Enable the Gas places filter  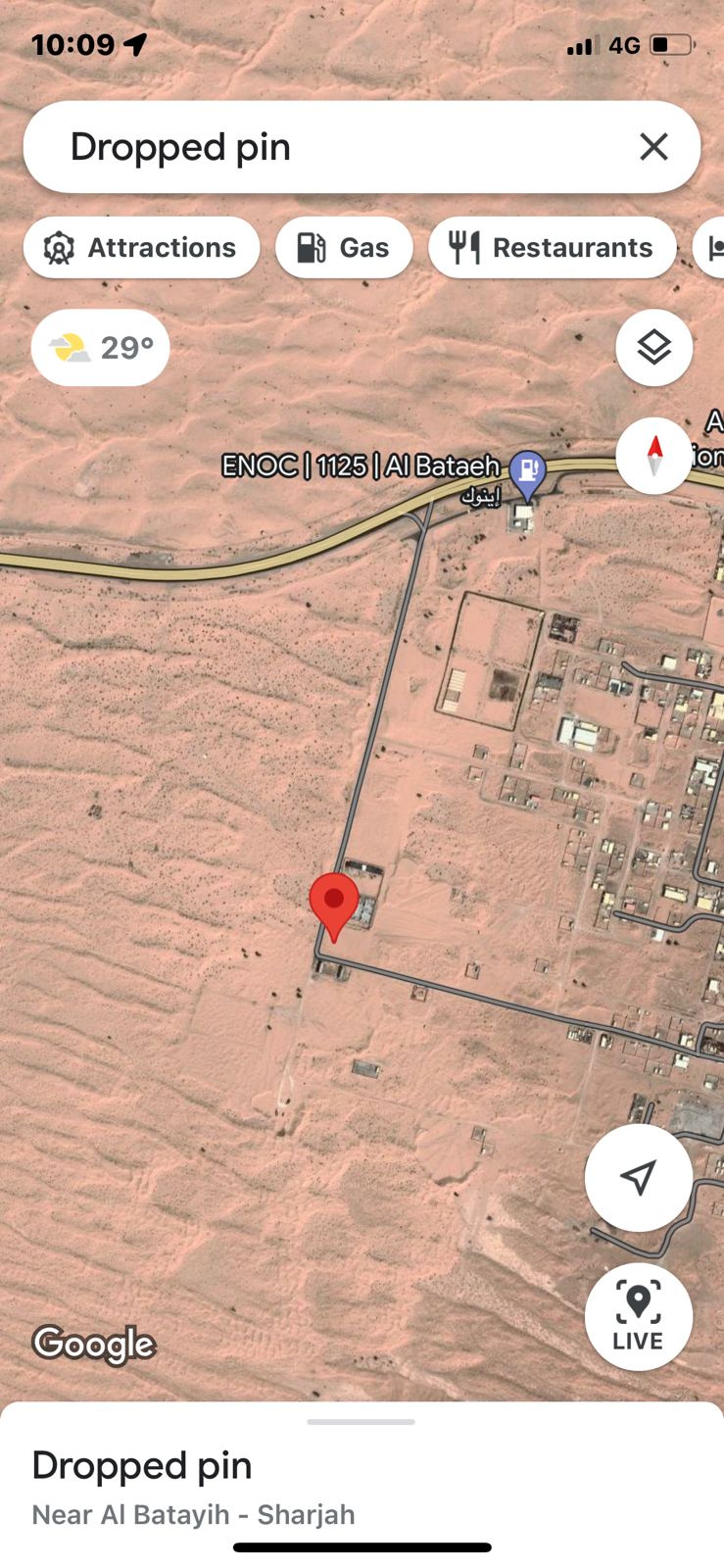pyautogui.click(x=344, y=247)
